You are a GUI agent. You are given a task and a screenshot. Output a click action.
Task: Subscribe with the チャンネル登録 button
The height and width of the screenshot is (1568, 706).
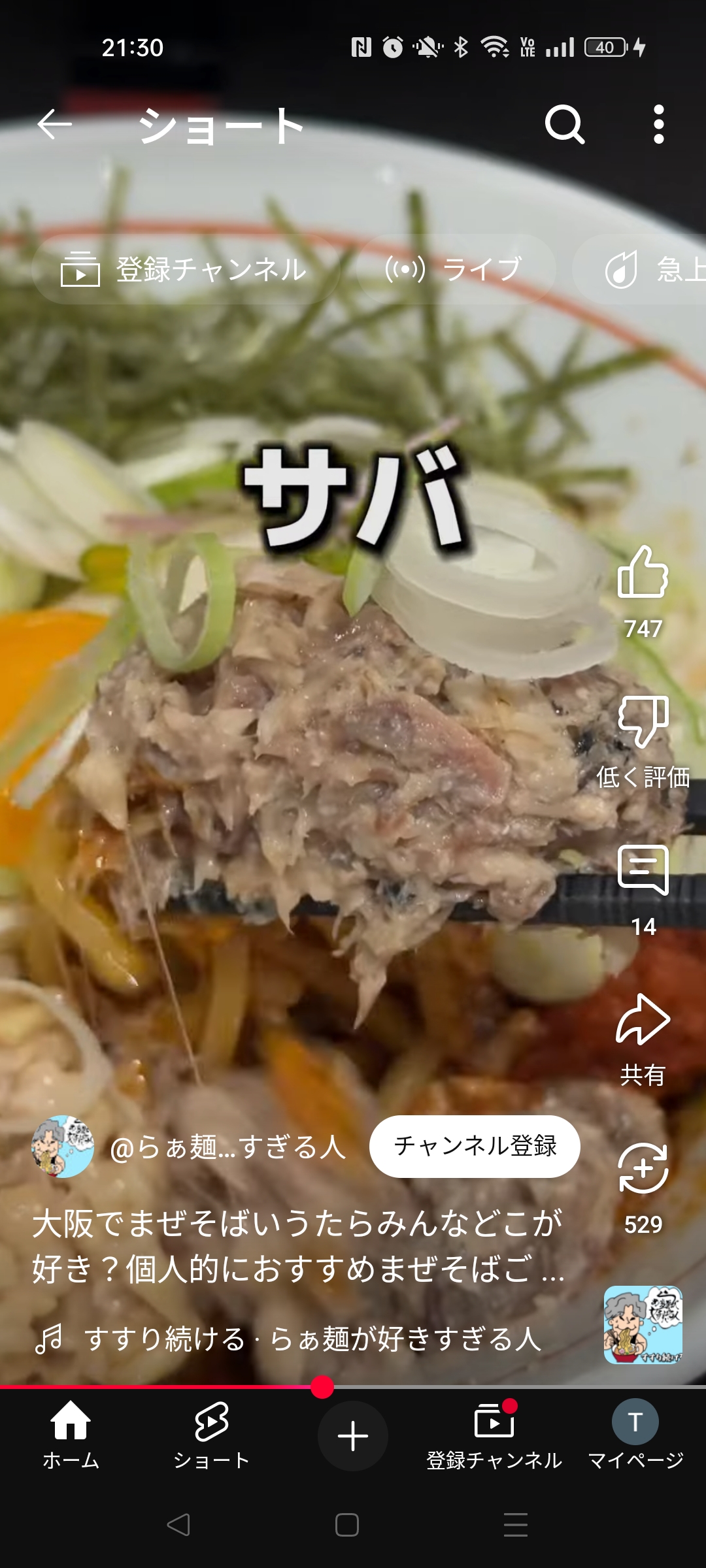click(x=475, y=1146)
